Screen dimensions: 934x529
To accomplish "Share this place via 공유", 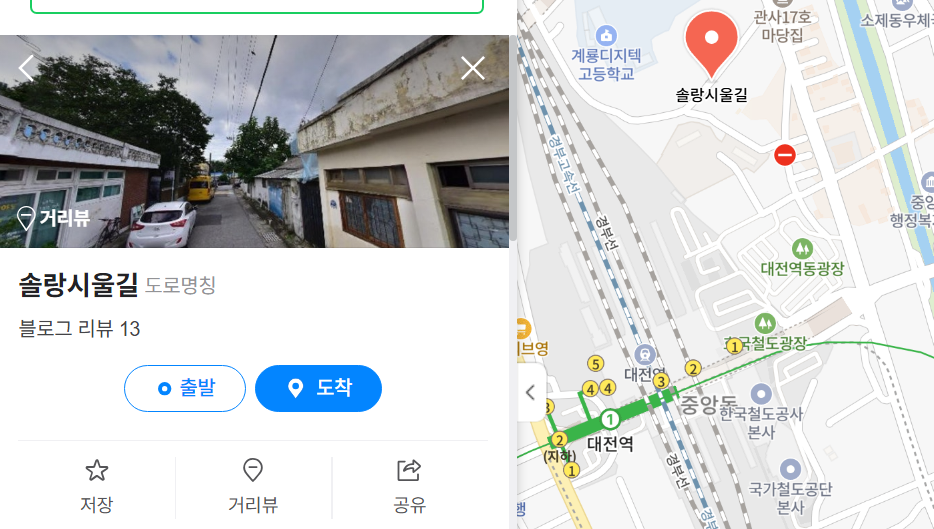I will (x=409, y=486).
